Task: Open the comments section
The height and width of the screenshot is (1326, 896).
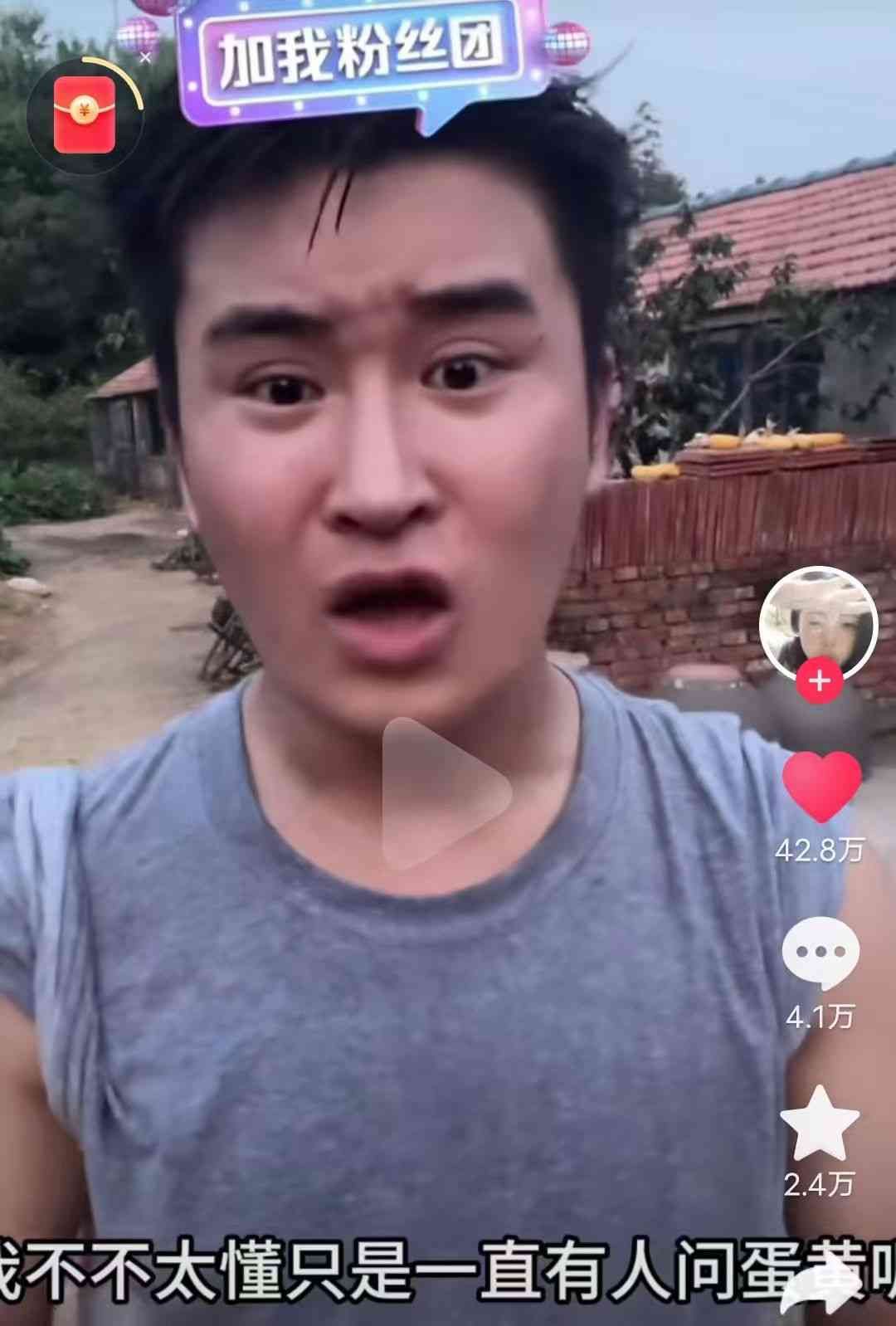Action: [x=820, y=953]
